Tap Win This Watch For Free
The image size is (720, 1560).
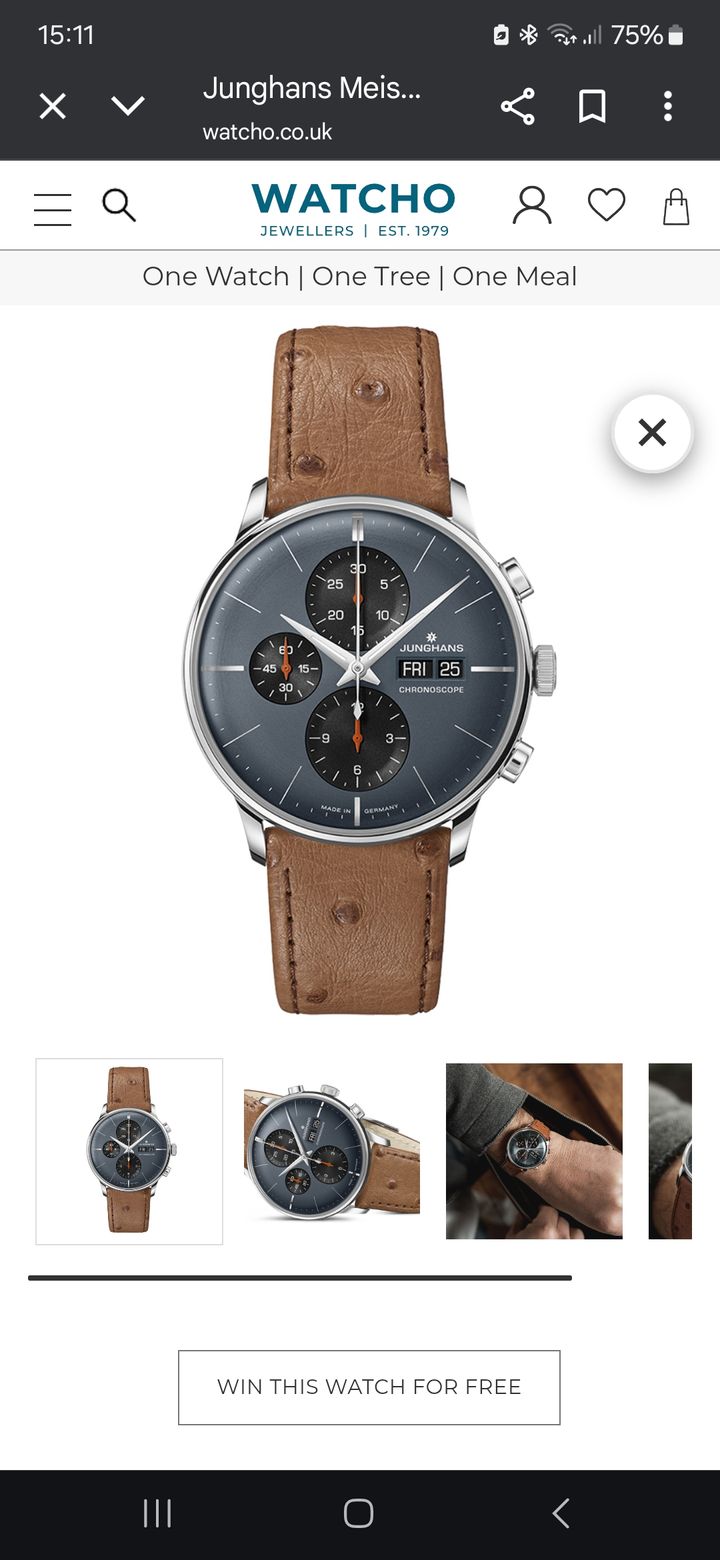[x=369, y=1387]
